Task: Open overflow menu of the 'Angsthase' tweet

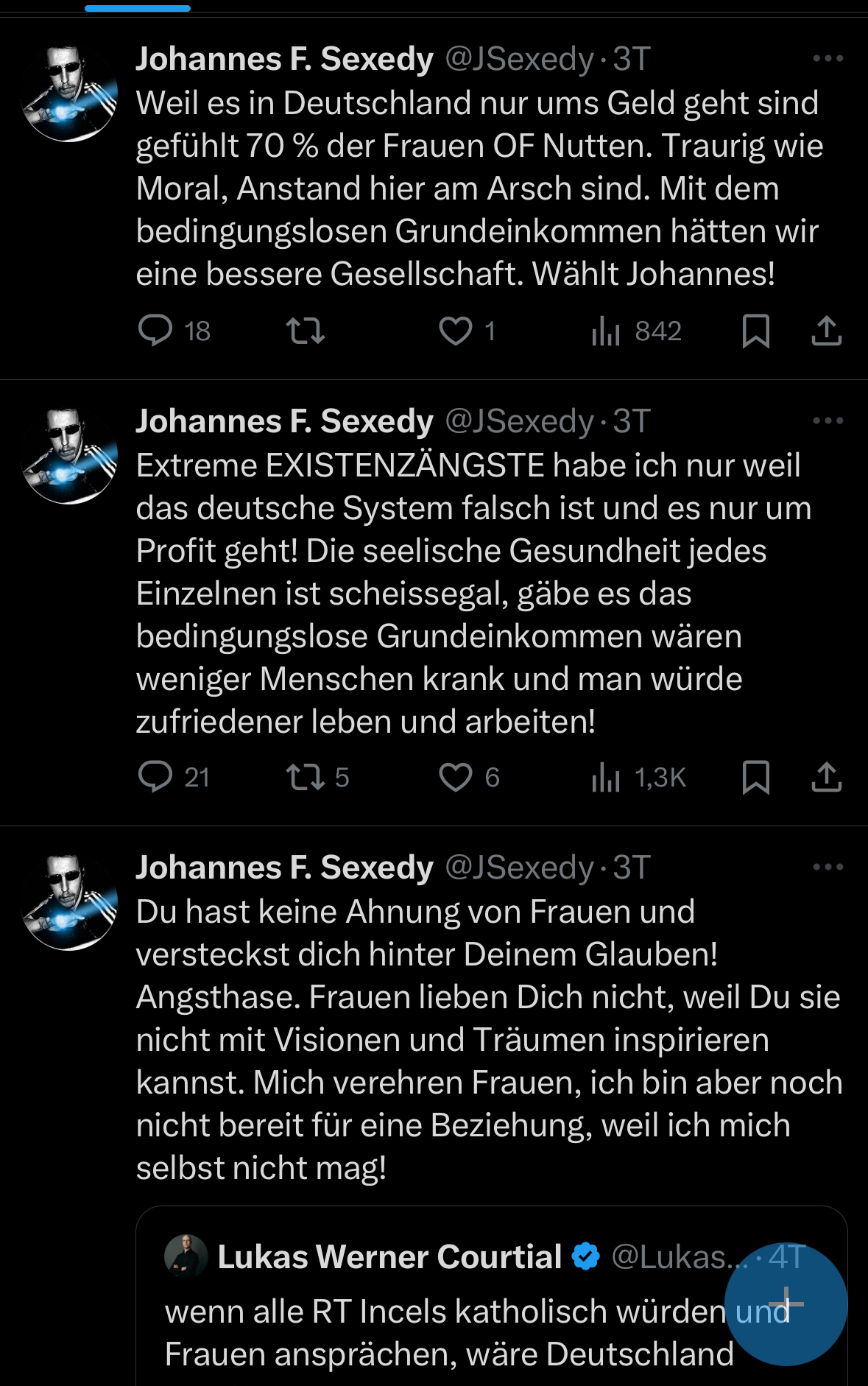Action: click(828, 867)
